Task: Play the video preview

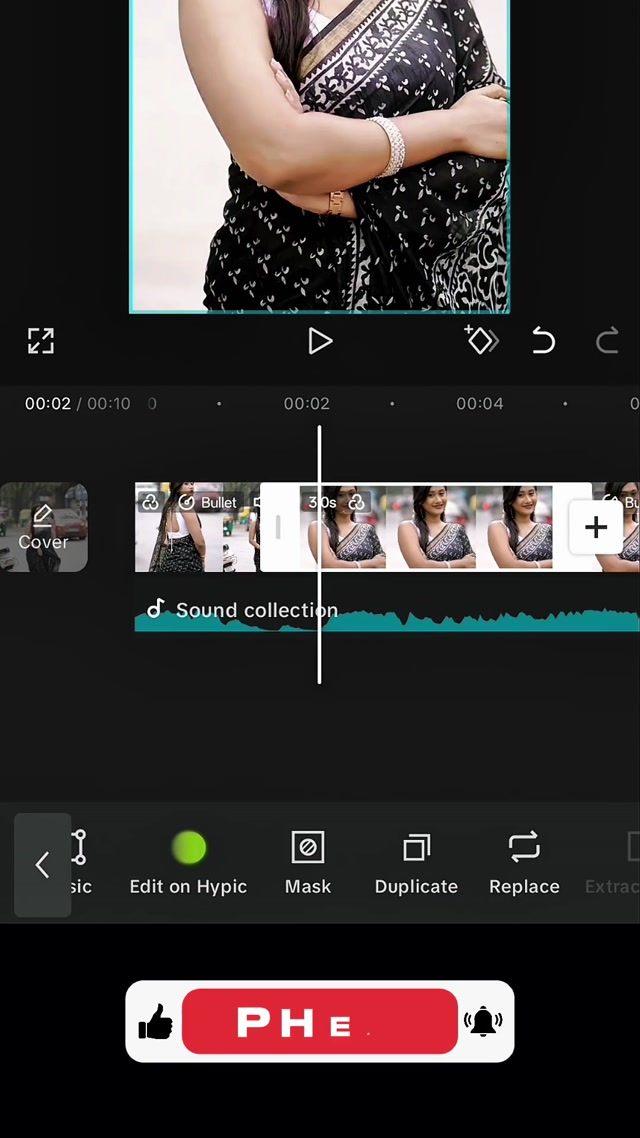Action: 319,341
